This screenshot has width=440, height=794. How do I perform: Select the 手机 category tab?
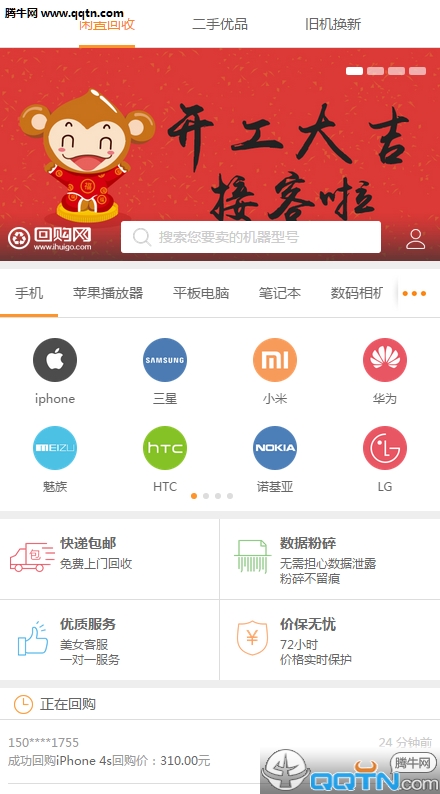[29, 293]
